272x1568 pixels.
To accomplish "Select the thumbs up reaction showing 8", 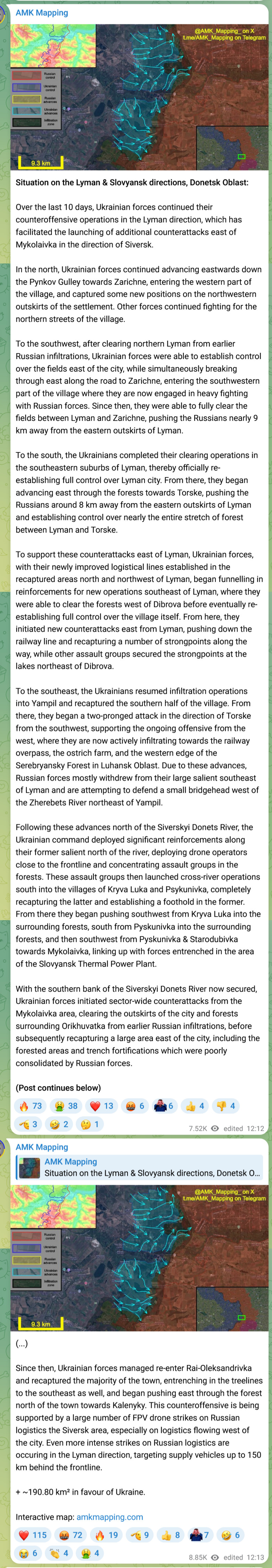I will 170,1535.
